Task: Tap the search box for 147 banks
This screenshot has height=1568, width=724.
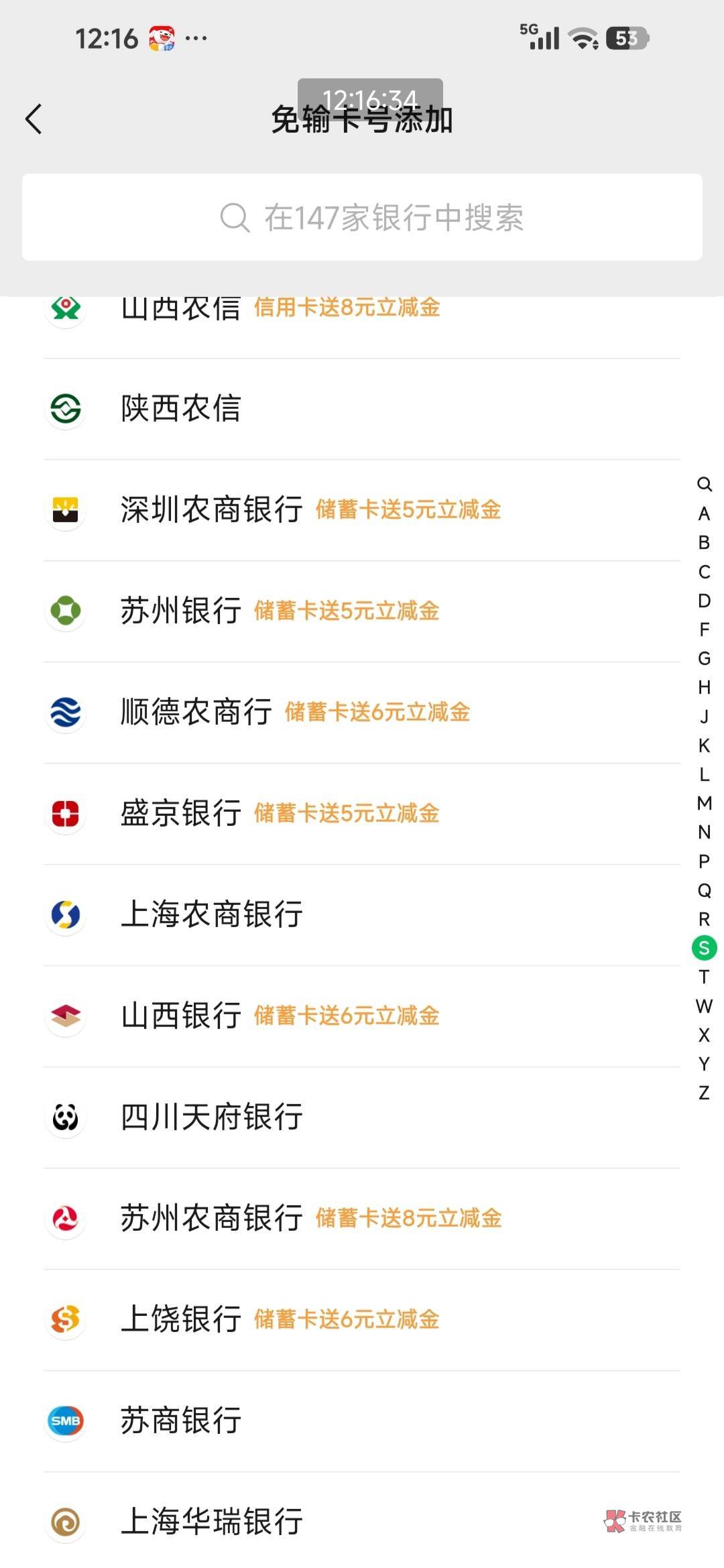Action: pos(362,217)
